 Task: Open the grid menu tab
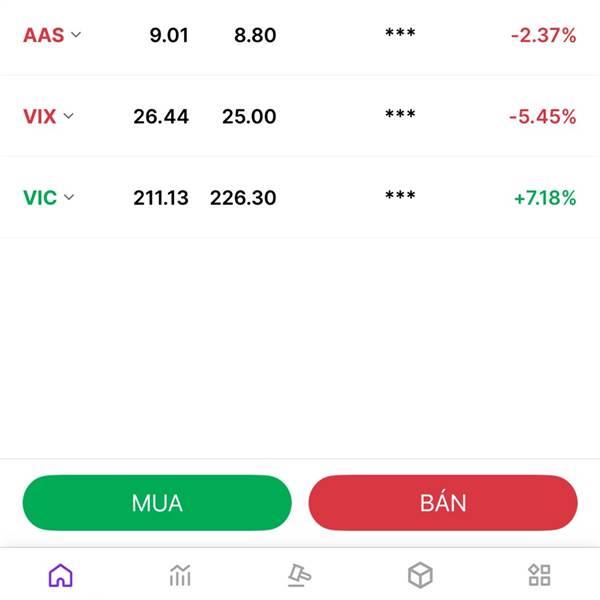point(539,575)
